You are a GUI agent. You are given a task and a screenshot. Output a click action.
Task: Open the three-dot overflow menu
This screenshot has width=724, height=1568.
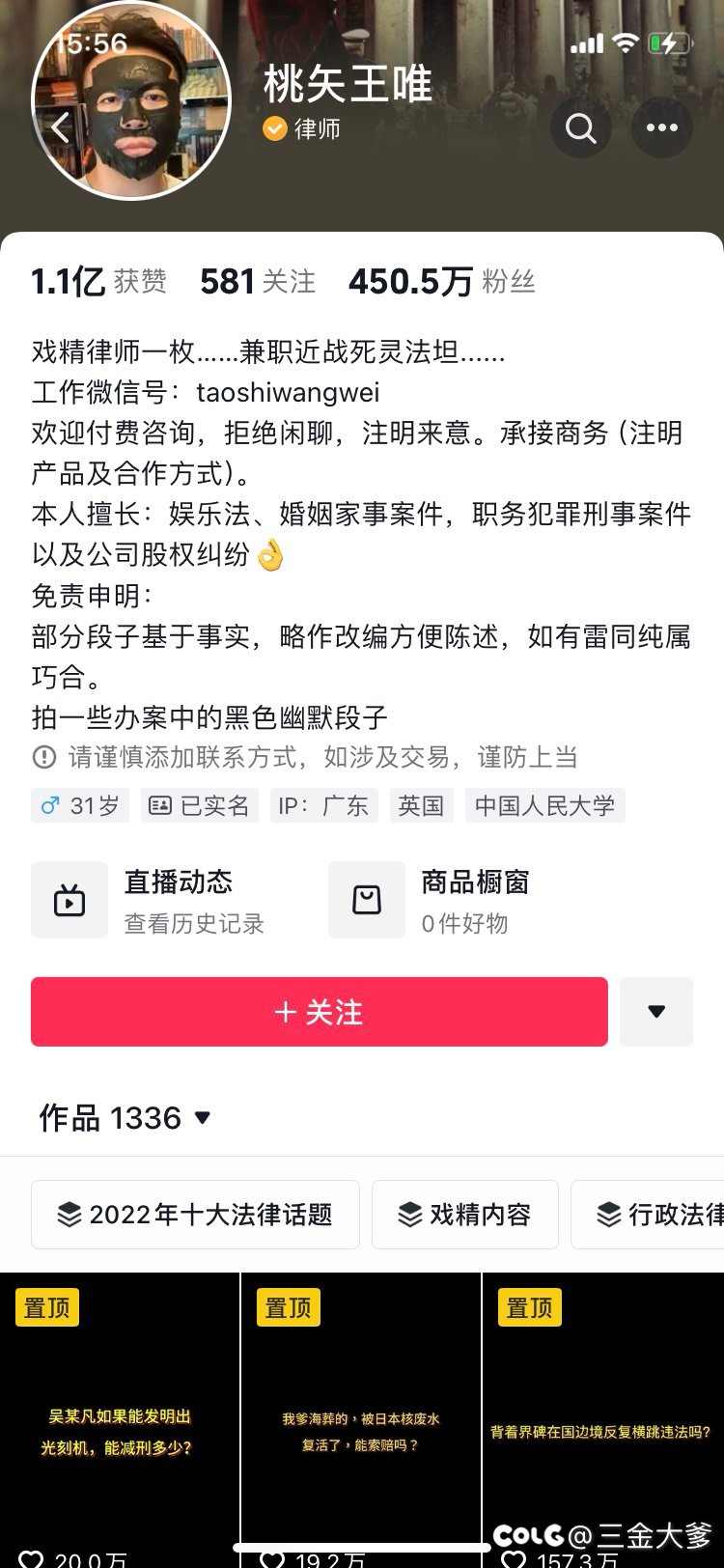662,127
